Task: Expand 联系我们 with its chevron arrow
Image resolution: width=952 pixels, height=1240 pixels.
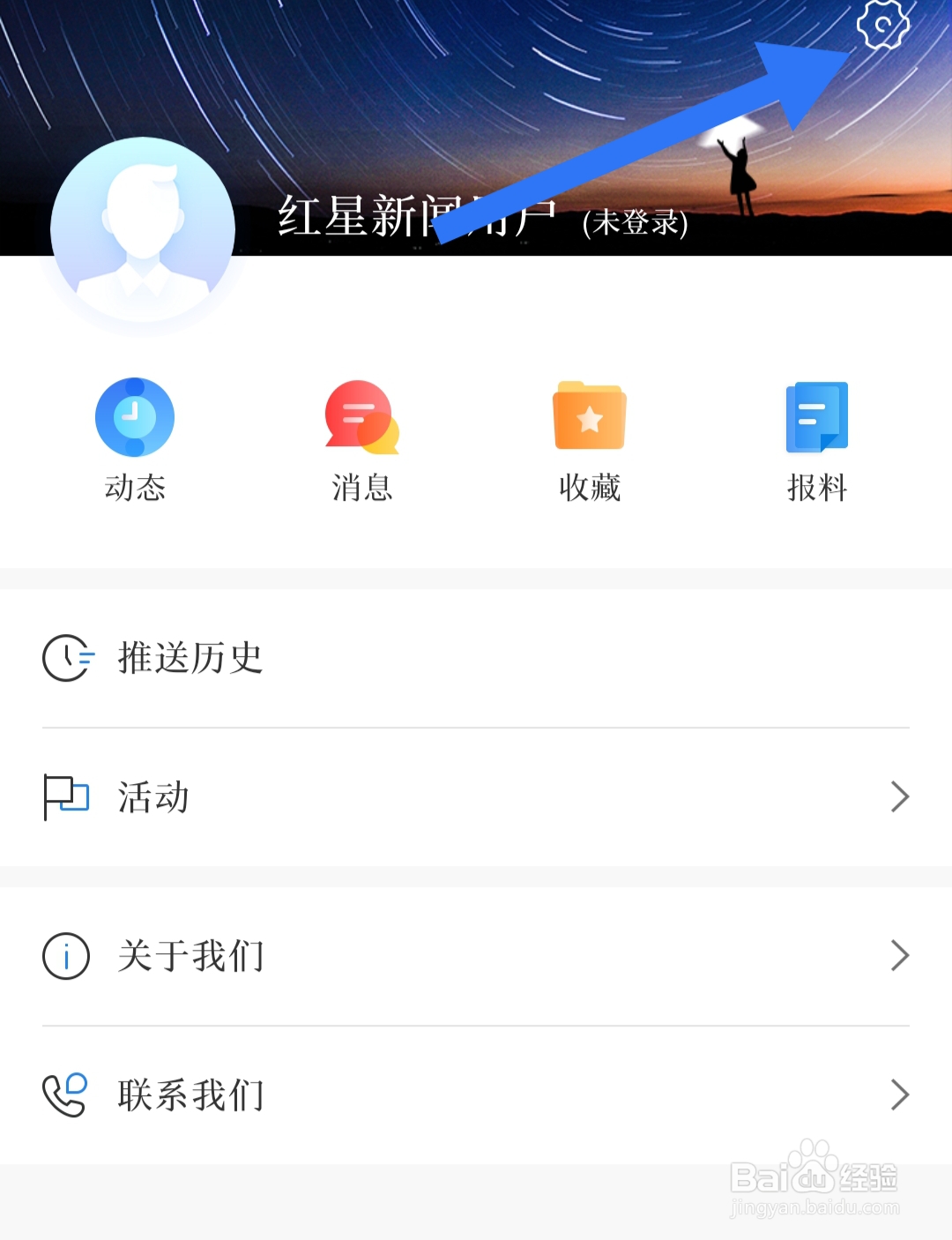Action: point(900,1094)
